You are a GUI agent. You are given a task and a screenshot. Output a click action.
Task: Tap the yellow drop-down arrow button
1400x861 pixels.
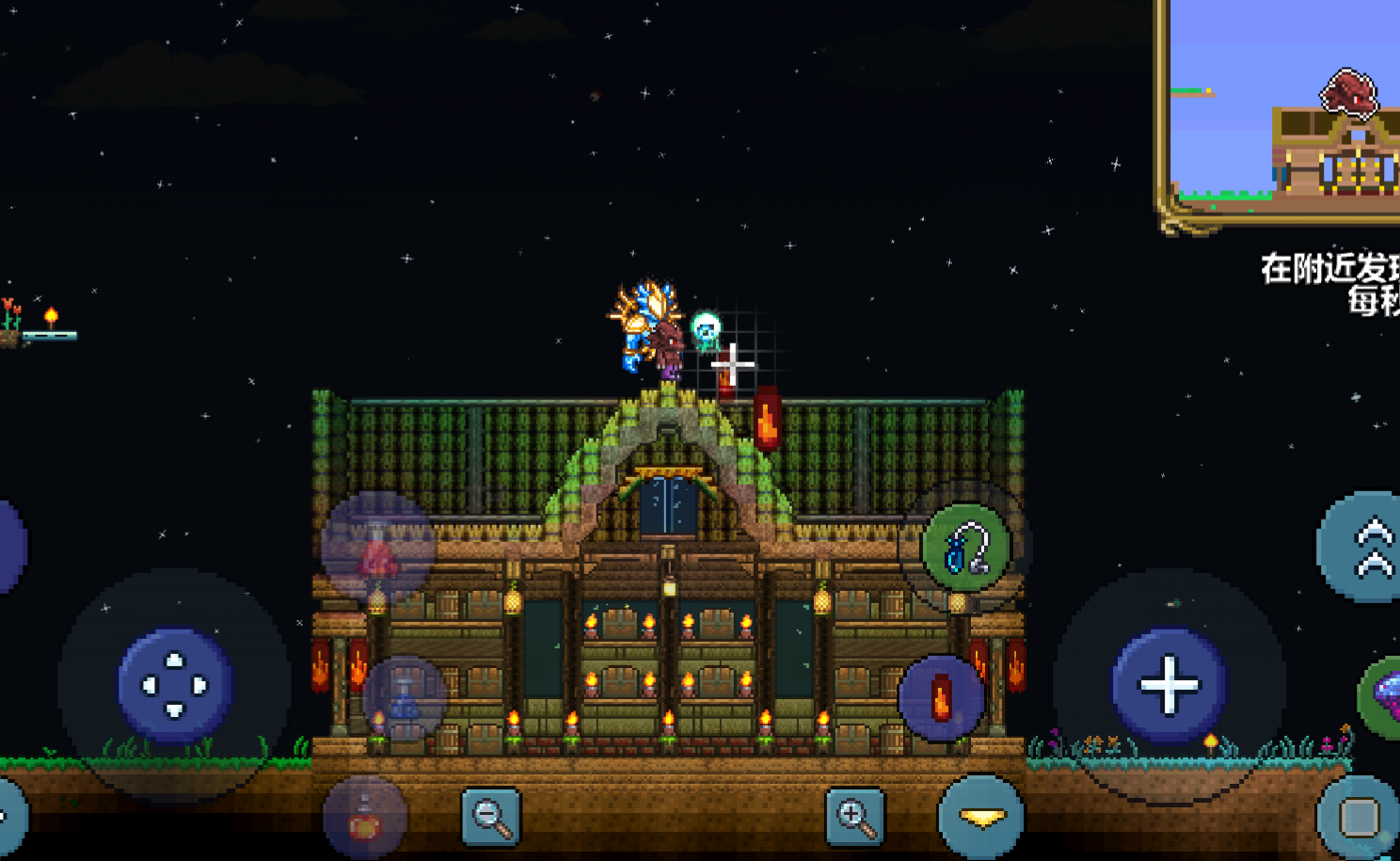point(981,817)
